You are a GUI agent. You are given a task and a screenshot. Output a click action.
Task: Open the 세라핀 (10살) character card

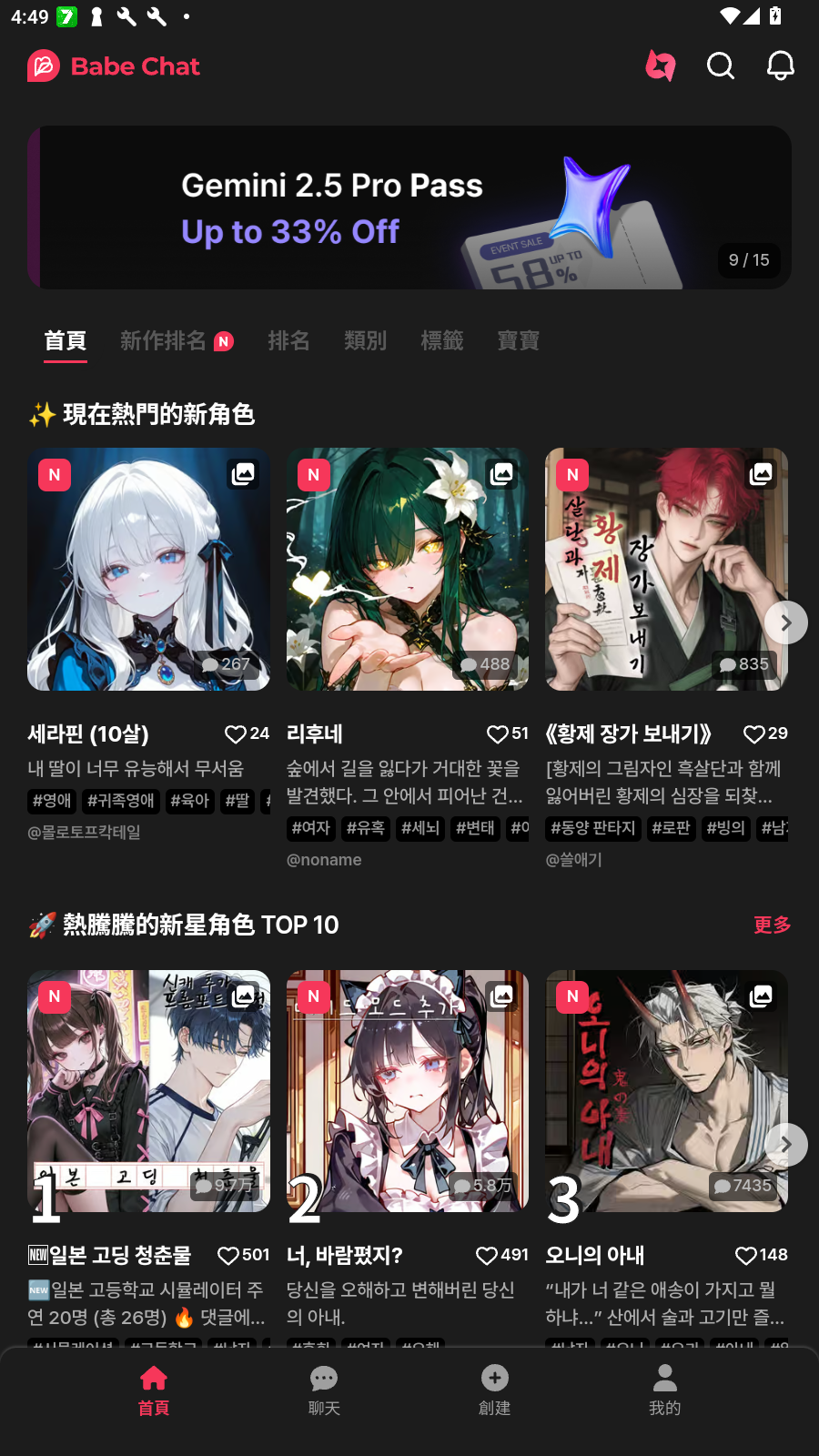pos(148,569)
